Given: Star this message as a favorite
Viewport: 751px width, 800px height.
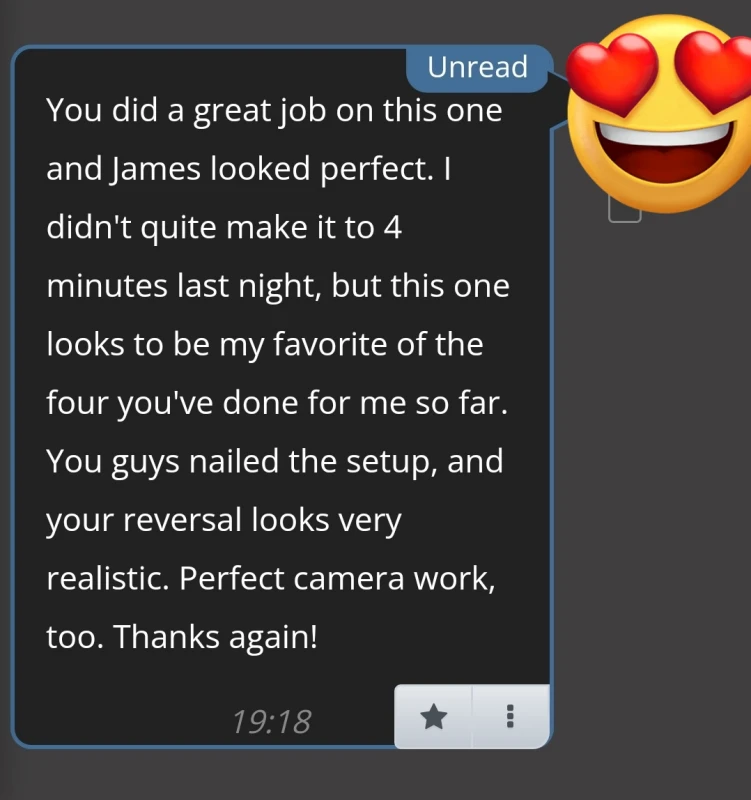Looking at the screenshot, I should click(x=433, y=716).
